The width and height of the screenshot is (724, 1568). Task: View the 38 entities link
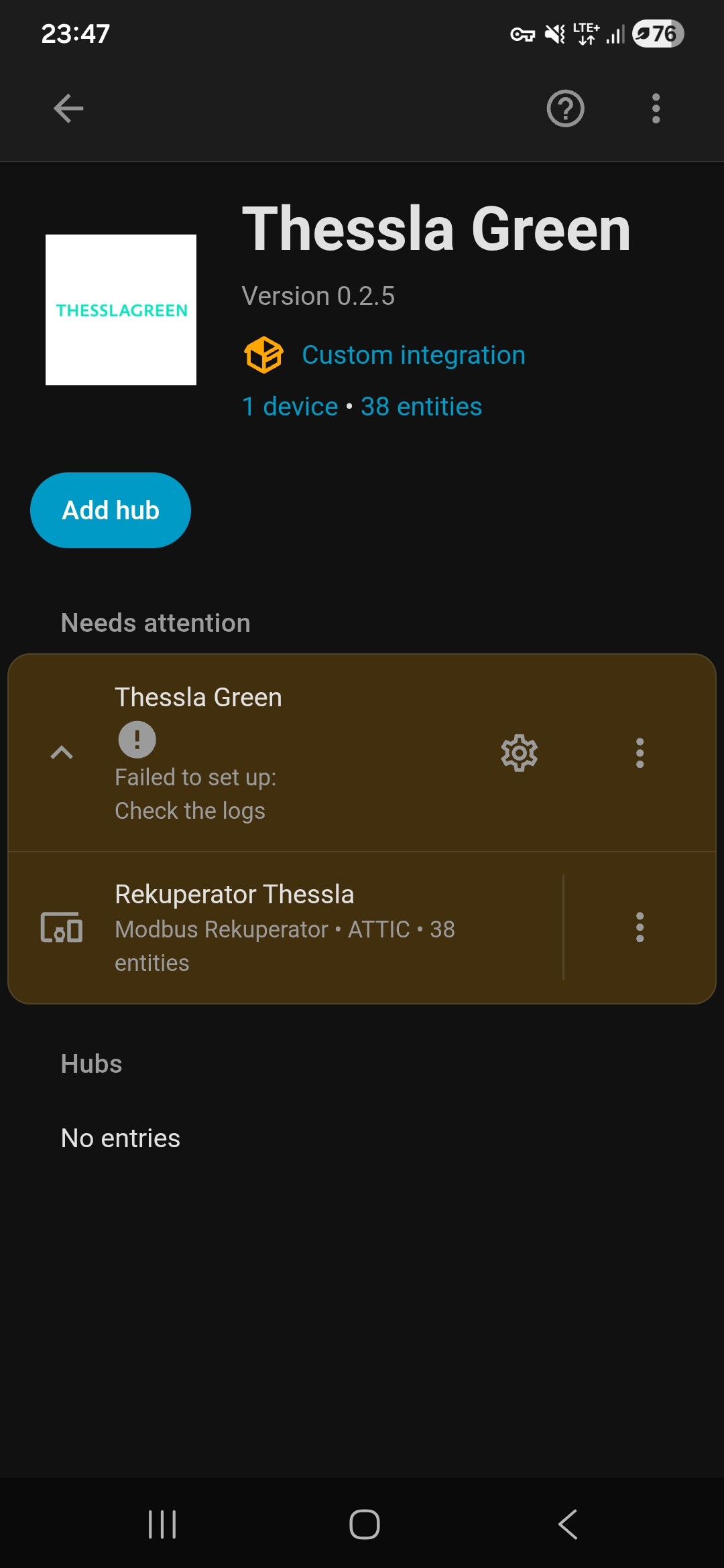421,407
